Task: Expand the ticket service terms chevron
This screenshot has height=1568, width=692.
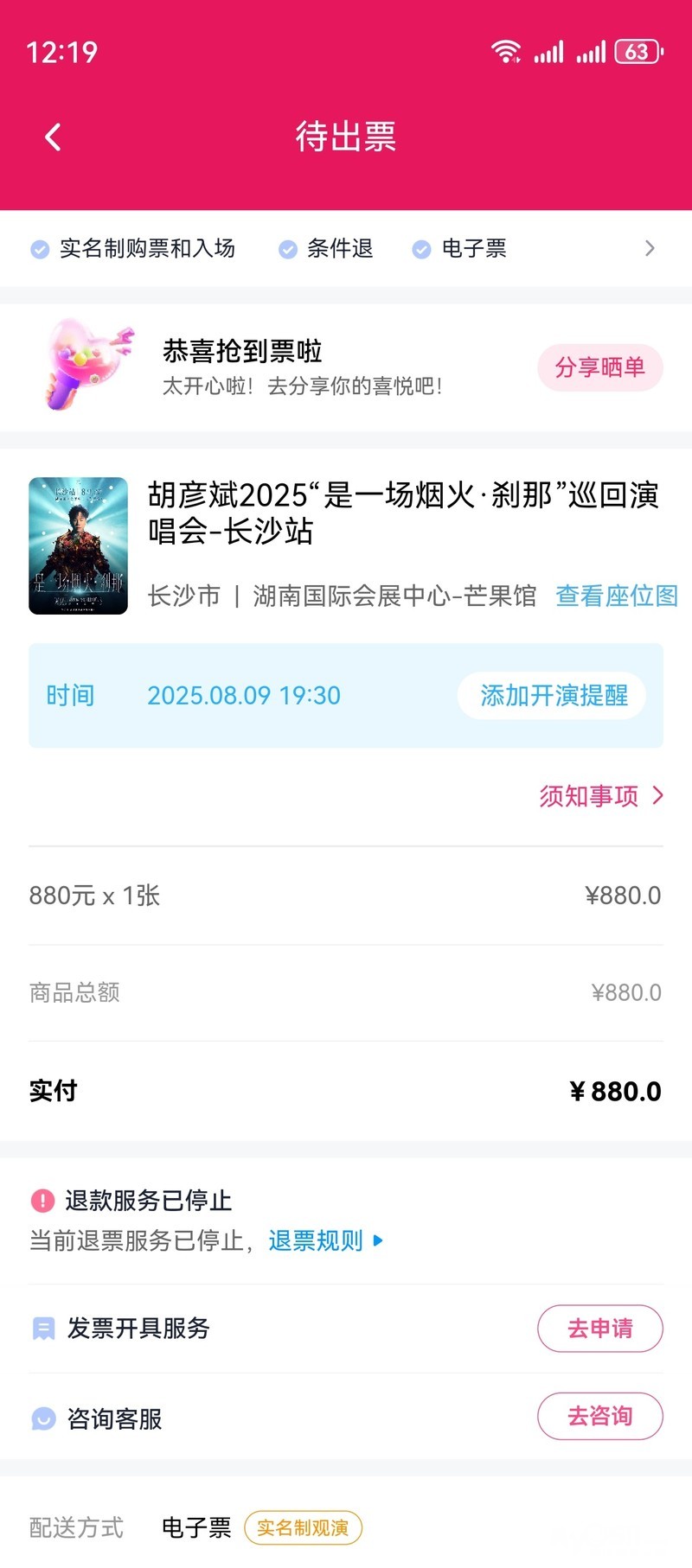Action: [650, 249]
